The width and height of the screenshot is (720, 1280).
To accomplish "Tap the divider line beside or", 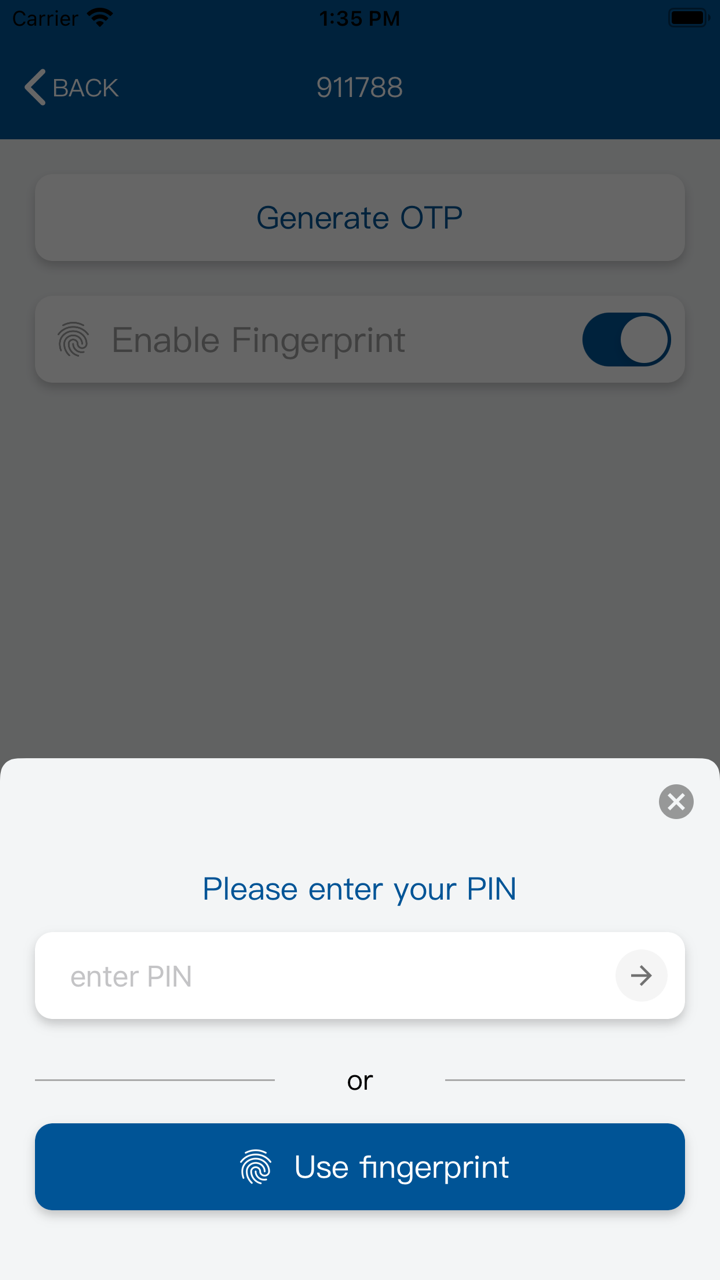I will pyautogui.click(x=155, y=1079).
